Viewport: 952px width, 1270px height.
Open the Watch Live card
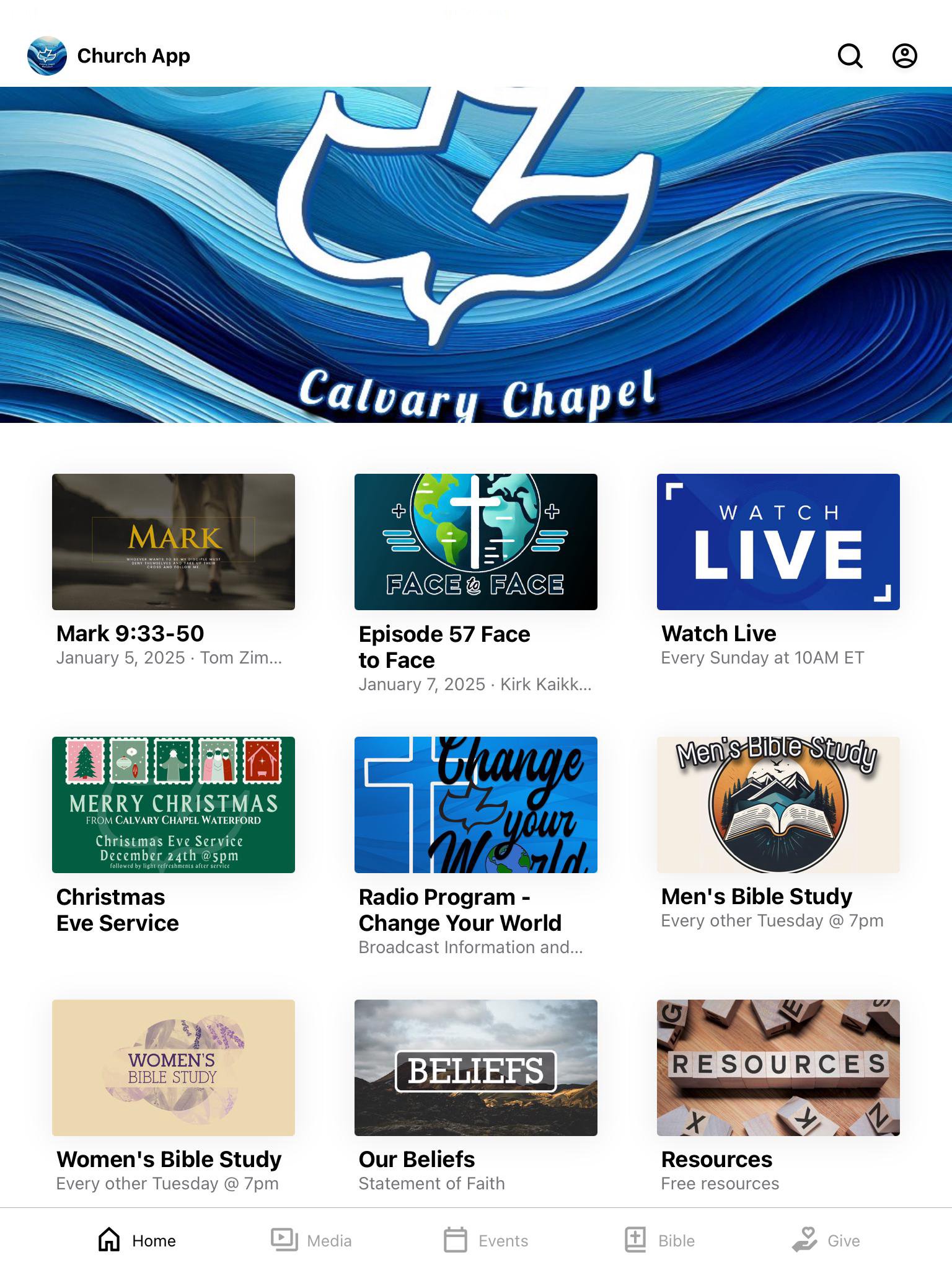(x=778, y=542)
